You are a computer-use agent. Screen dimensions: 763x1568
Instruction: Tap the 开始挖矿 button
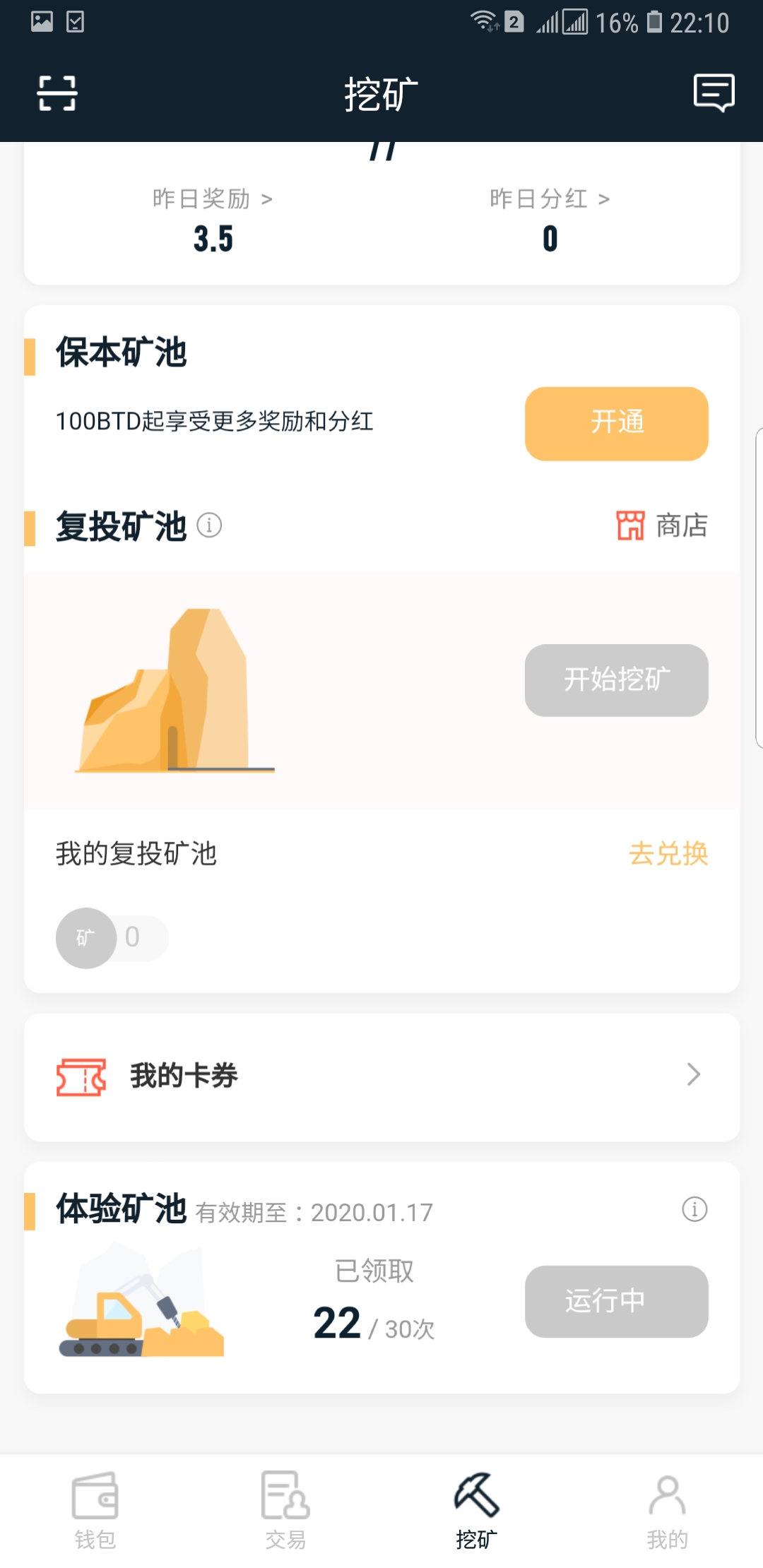(615, 680)
